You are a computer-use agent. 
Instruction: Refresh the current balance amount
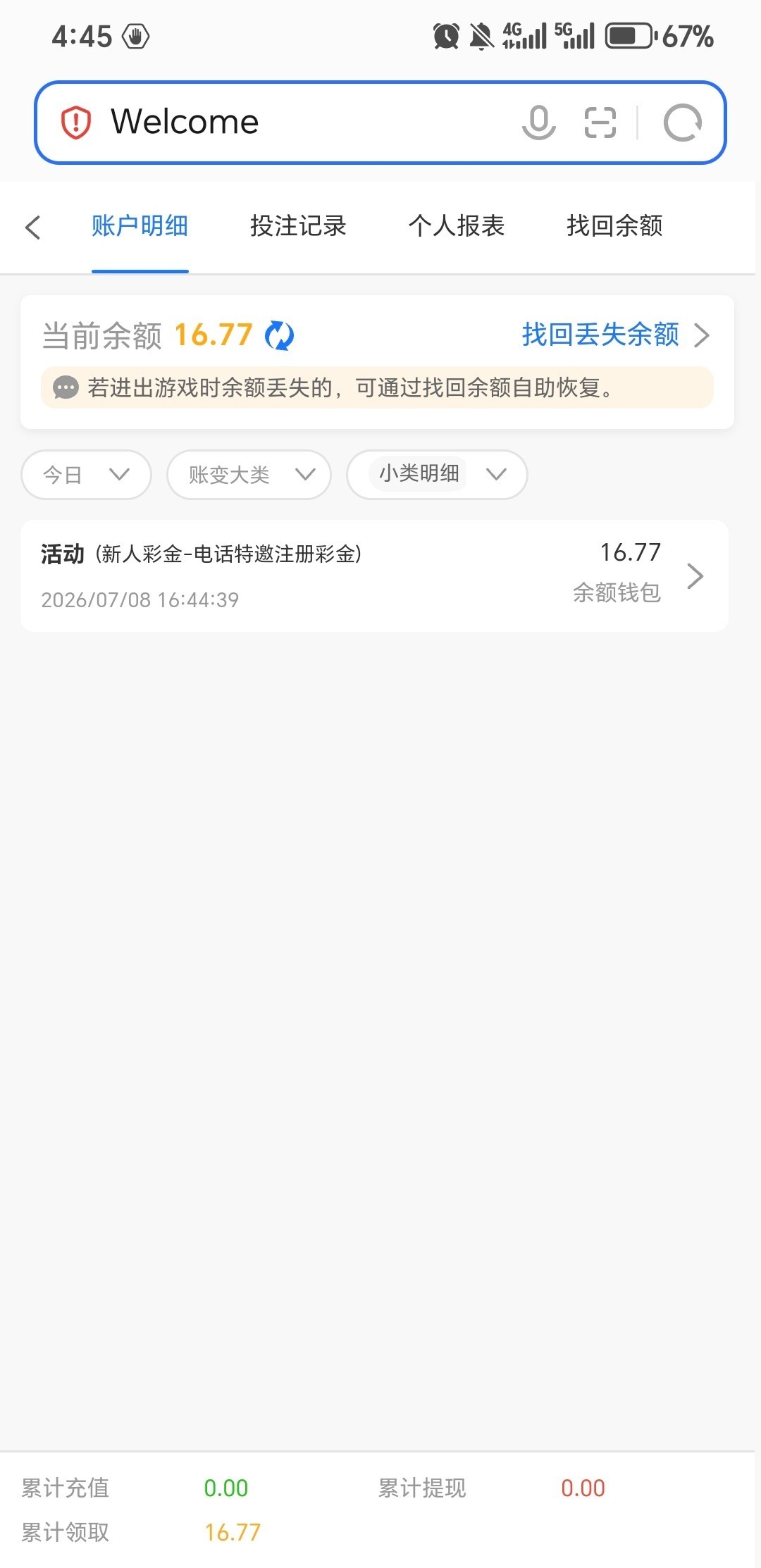point(279,335)
